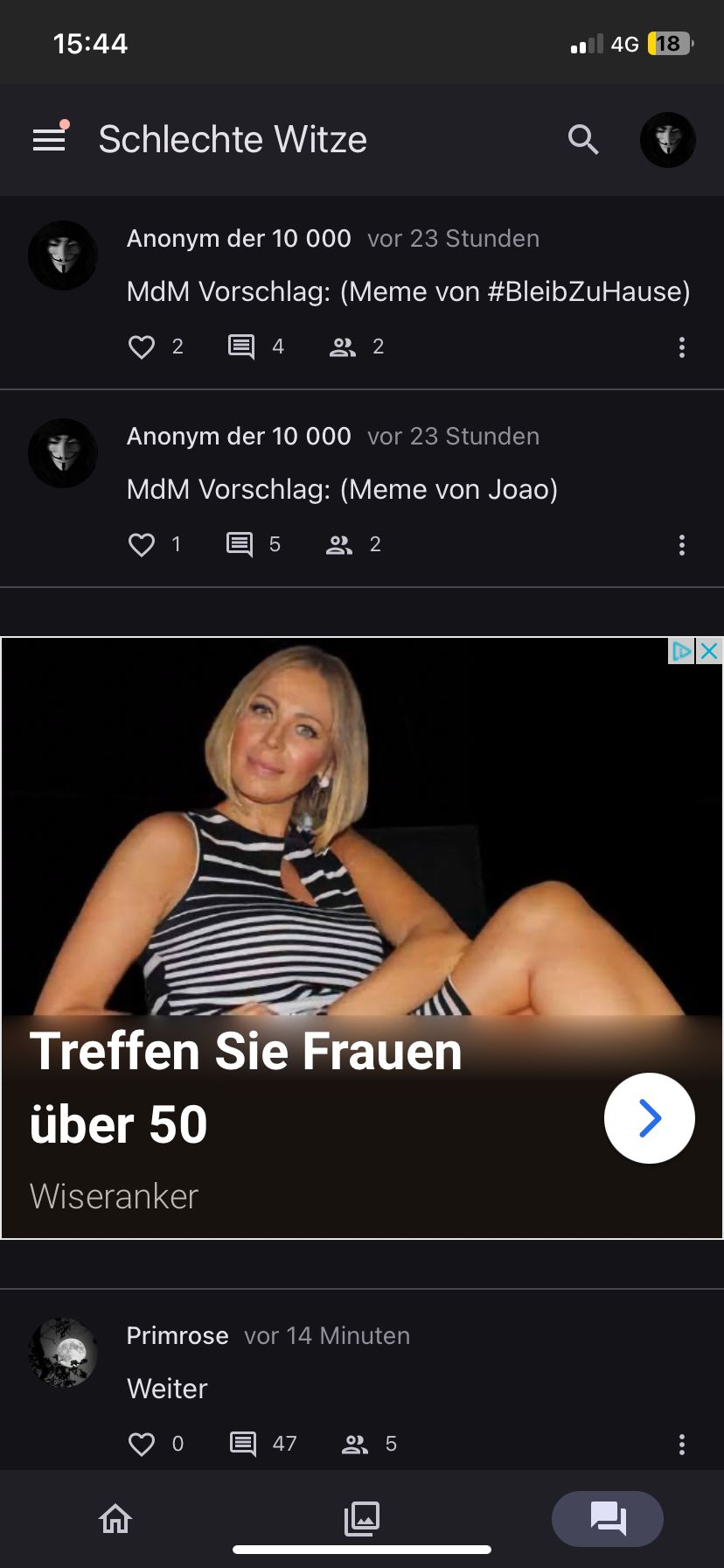Open overflow menu of the Joao post
This screenshot has width=724, height=1568.
tap(682, 545)
